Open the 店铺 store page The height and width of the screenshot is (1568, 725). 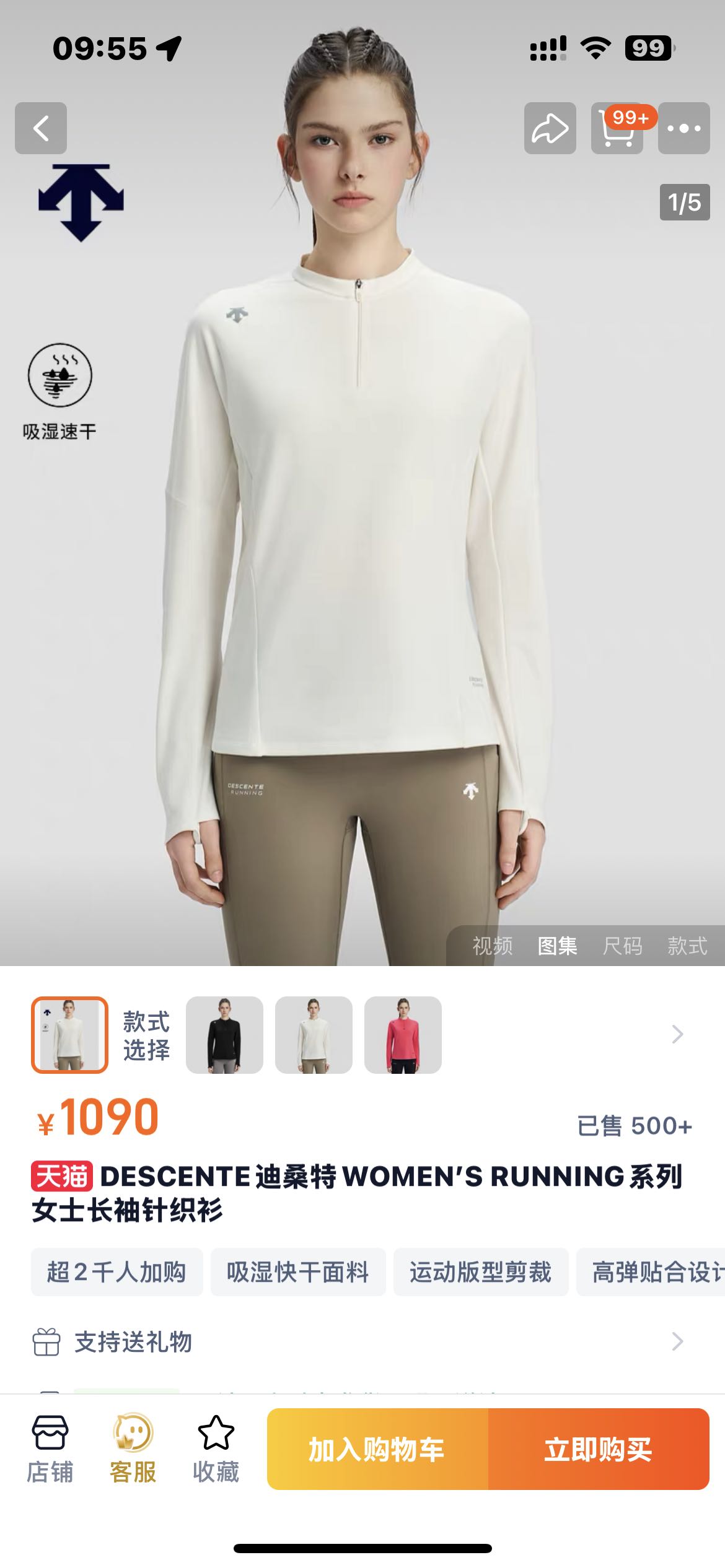click(50, 1449)
